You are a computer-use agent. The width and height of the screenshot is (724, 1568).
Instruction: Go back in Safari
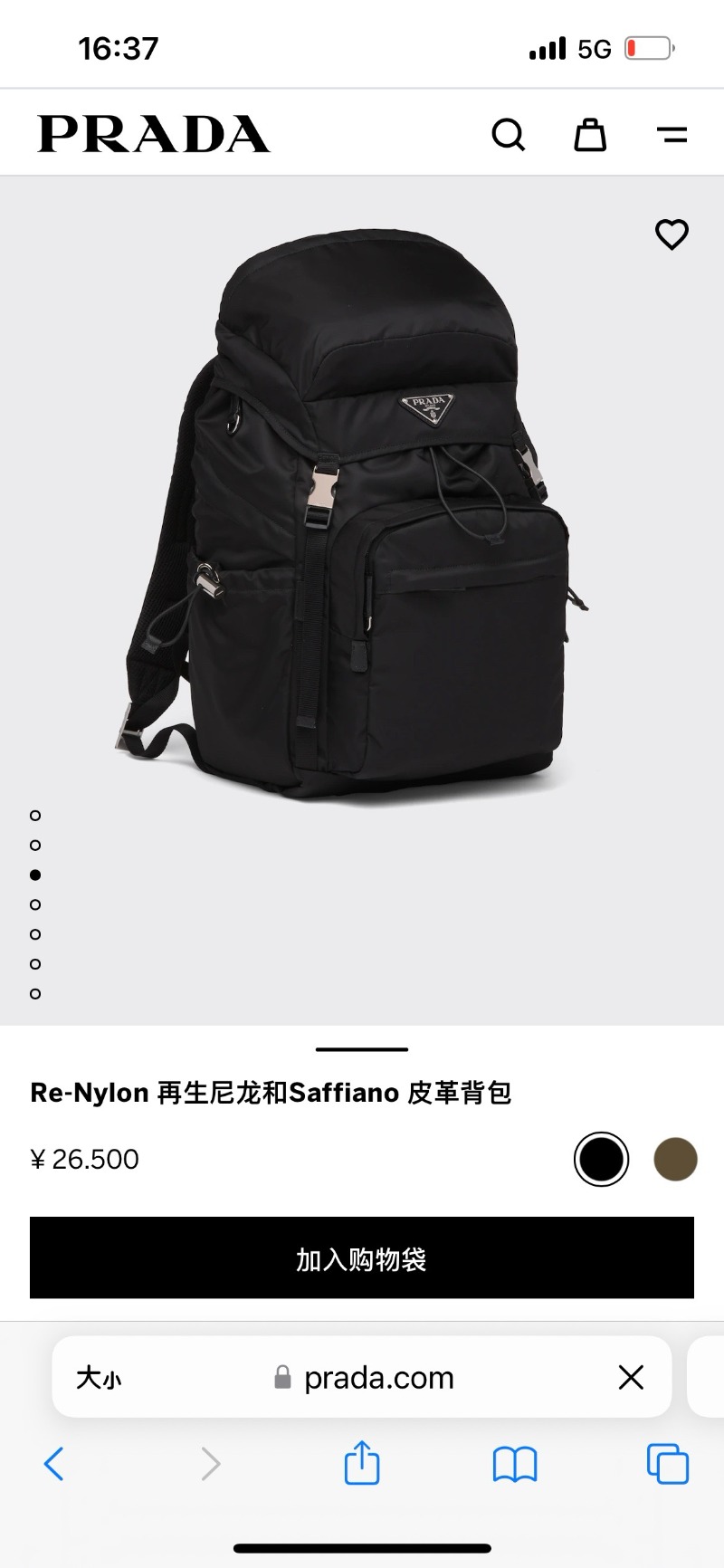tap(54, 1463)
